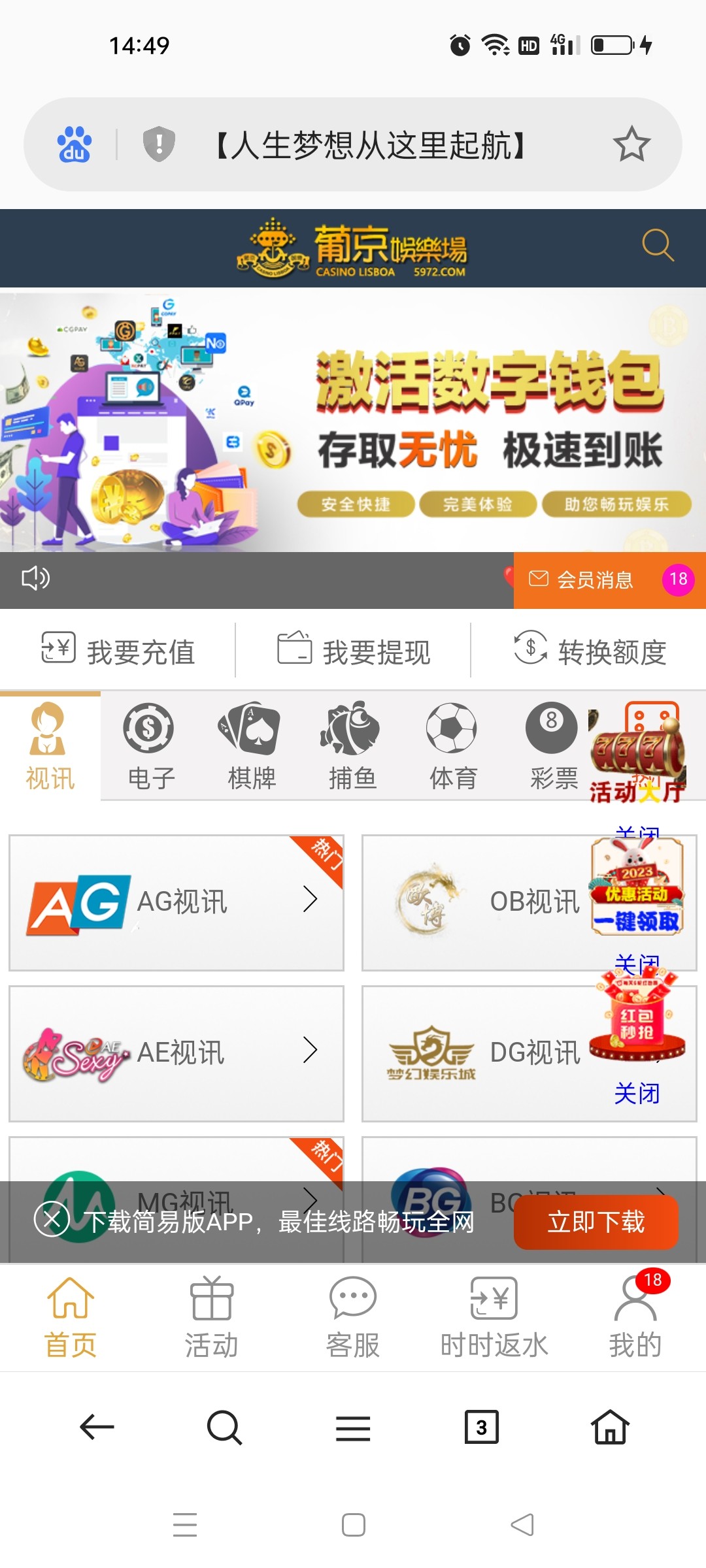Tap the search icon in the site header
The image size is (706, 1568).
[657, 246]
